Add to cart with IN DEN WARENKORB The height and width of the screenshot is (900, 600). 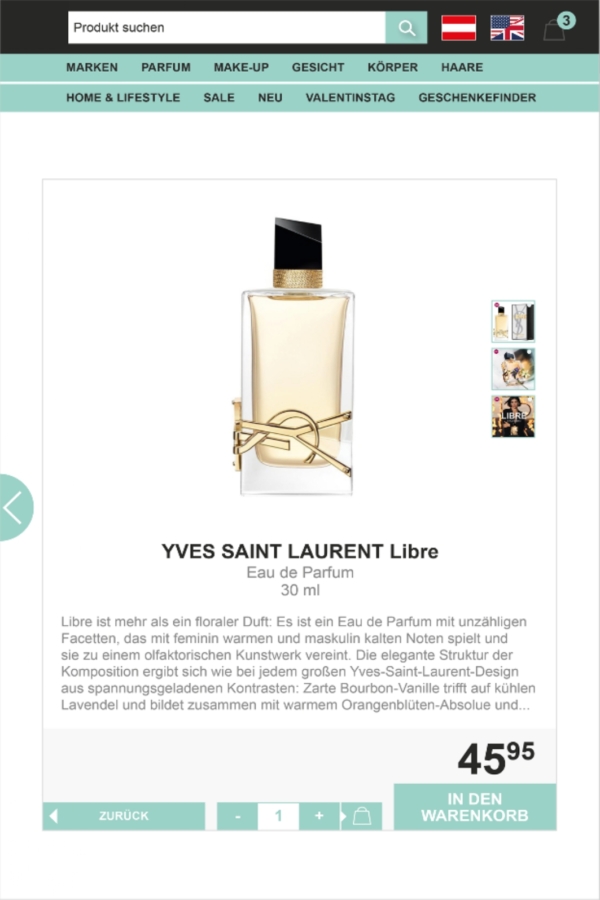click(475, 807)
